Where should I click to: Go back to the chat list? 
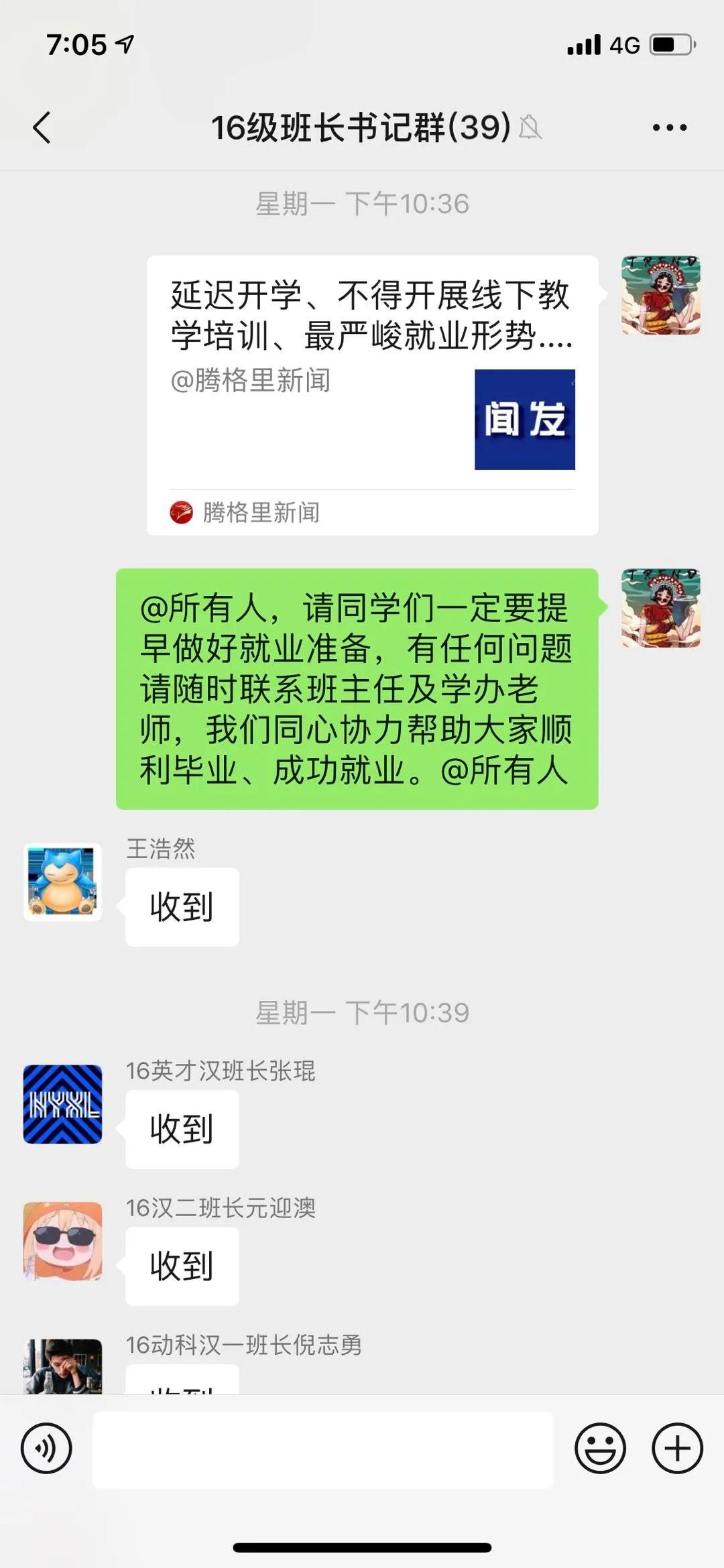click(42, 127)
